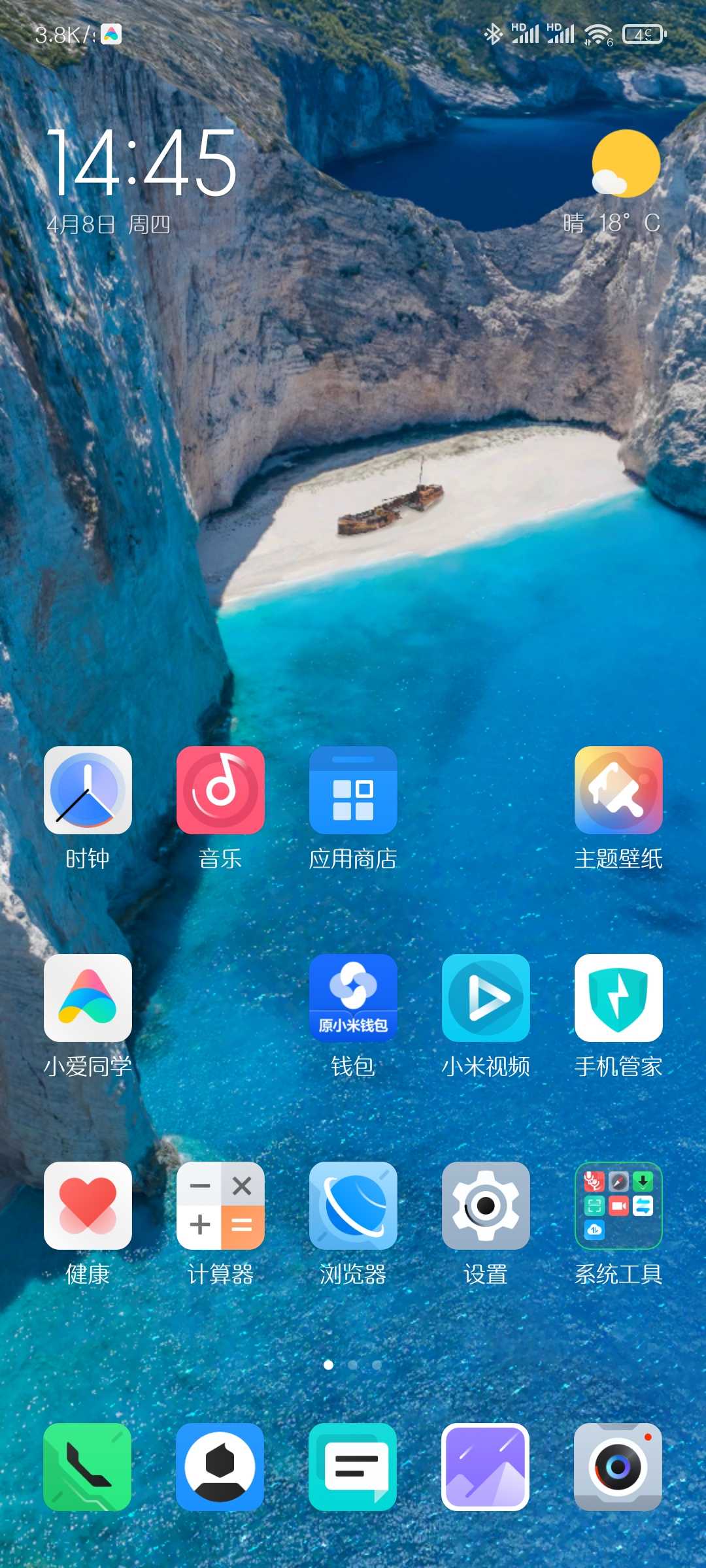
Task: Open the 浏览器 browser
Action: 353,1205
